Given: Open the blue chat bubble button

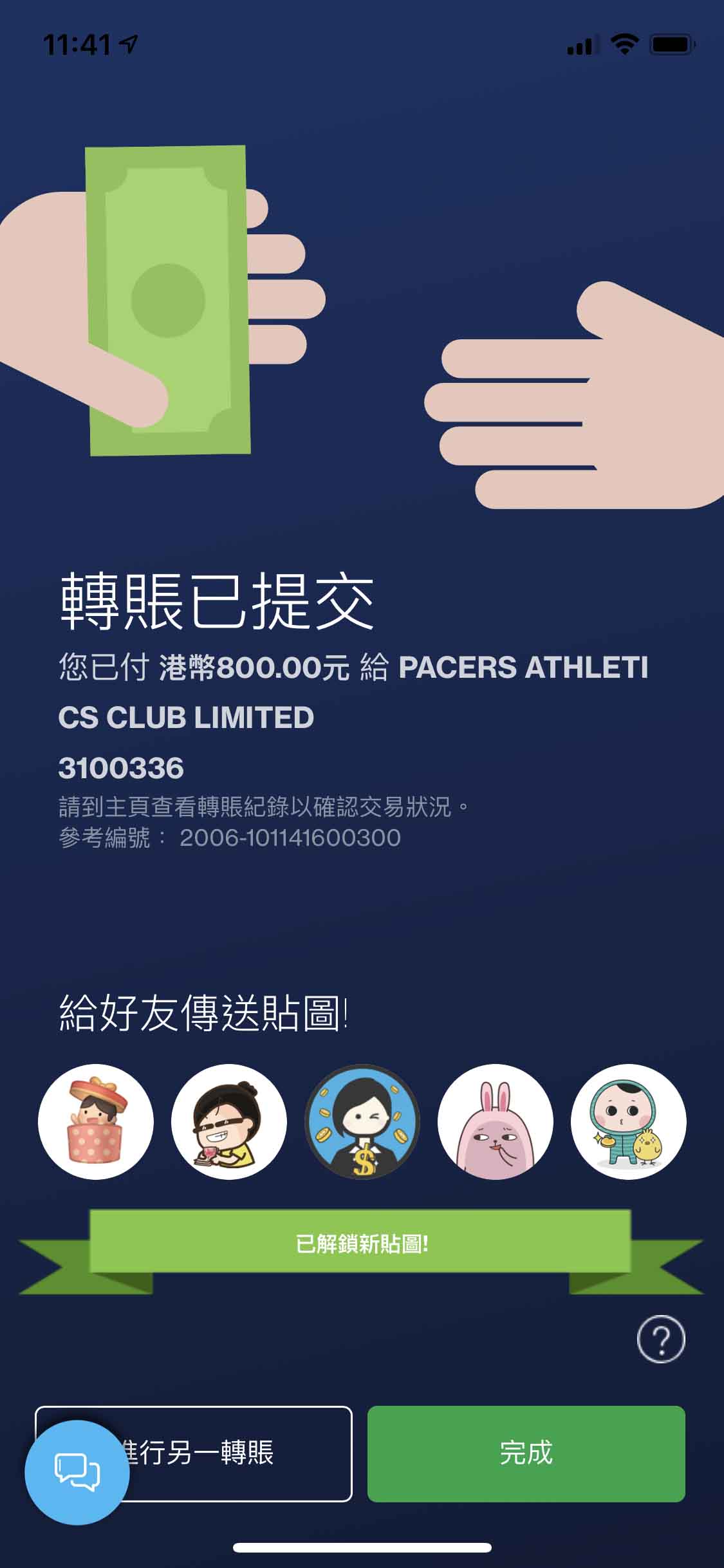Looking at the screenshot, I should 77,1471.
